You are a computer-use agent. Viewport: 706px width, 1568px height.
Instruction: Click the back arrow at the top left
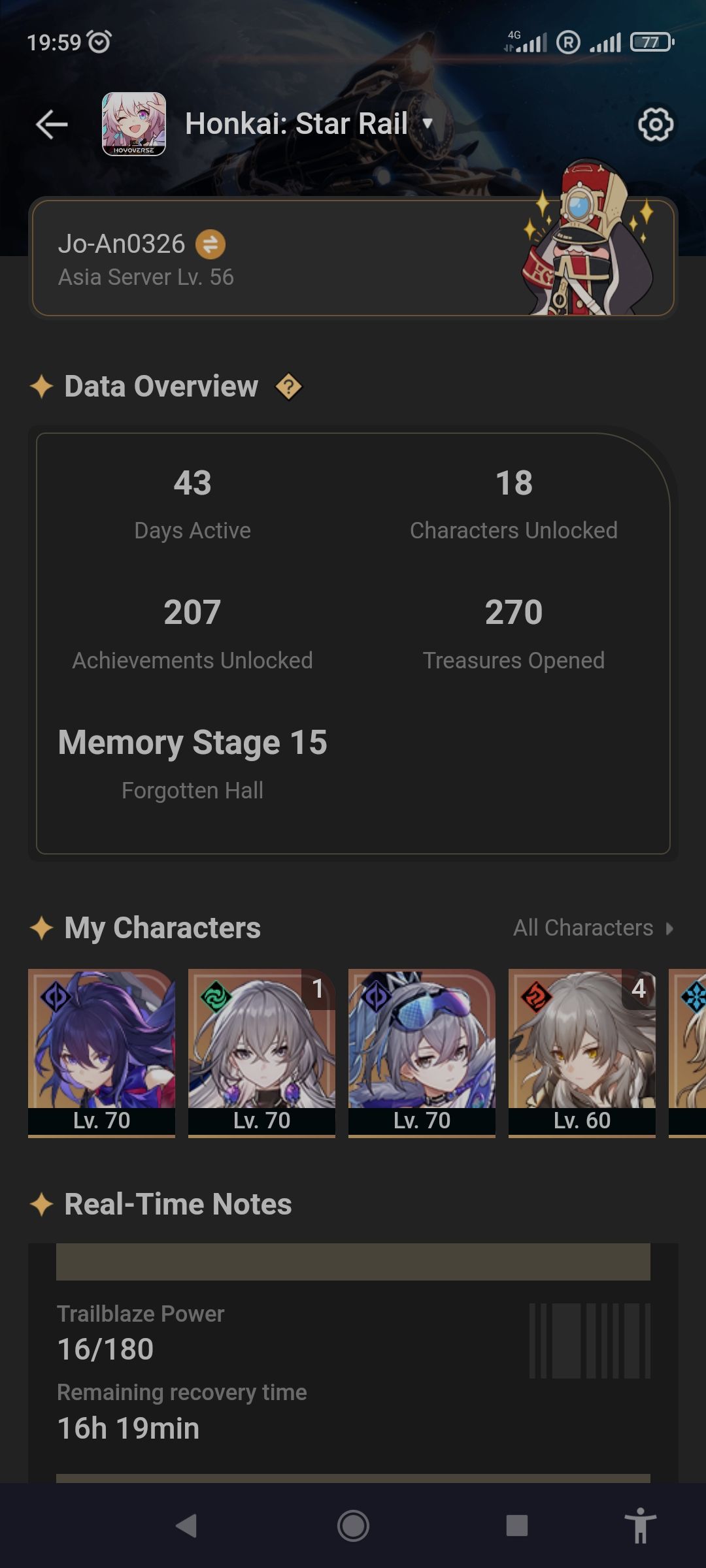pos(51,124)
